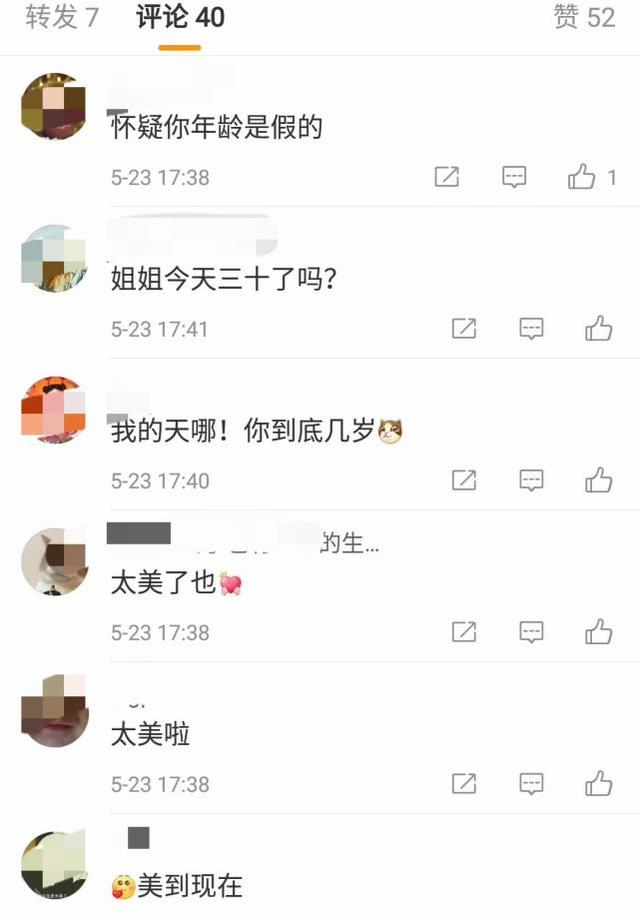Repost the comment 我的天哪!你到底几岁
The width and height of the screenshot is (640, 914).
[464, 481]
